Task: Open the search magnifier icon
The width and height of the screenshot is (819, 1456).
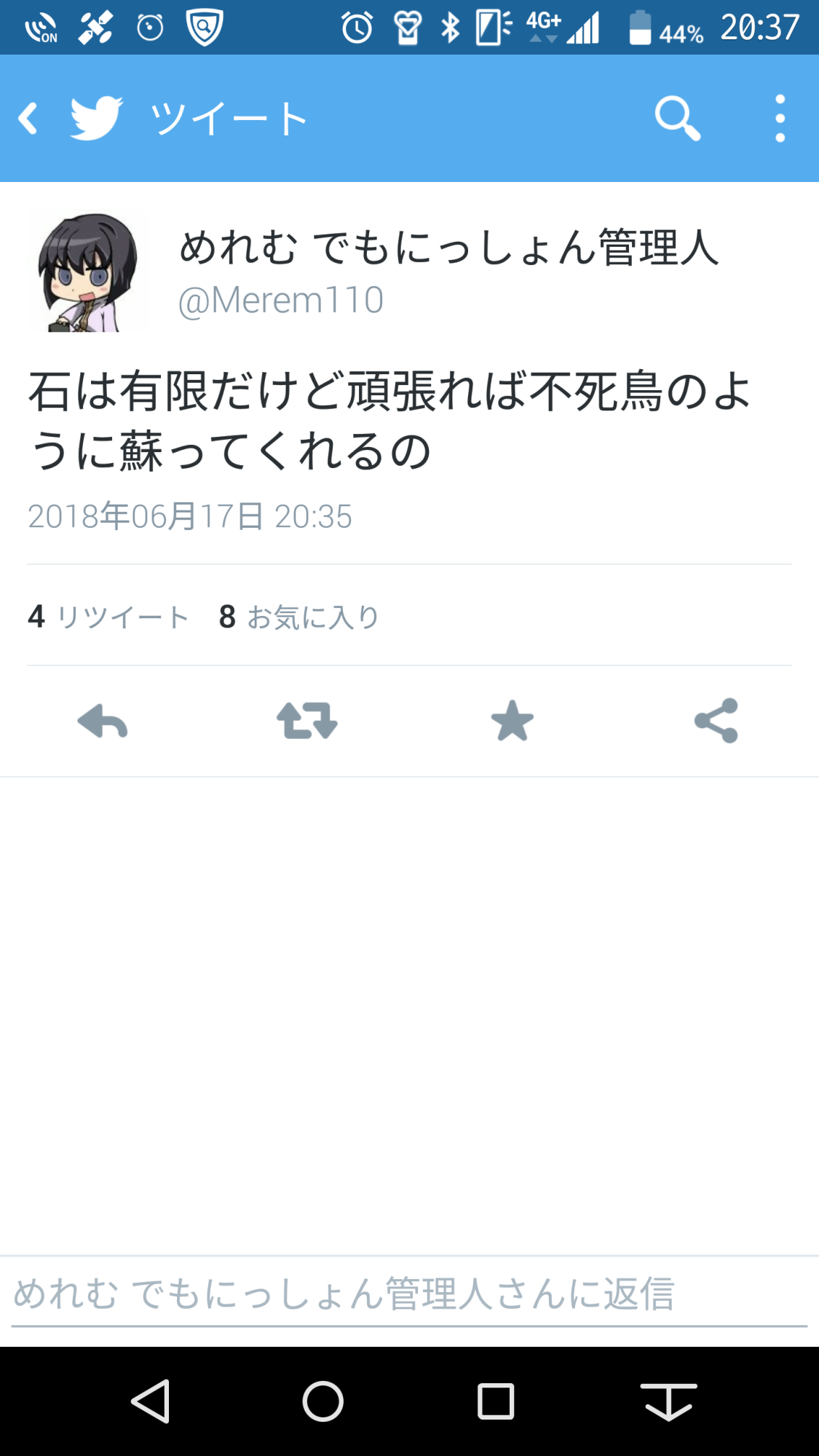Action: (677, 119)
